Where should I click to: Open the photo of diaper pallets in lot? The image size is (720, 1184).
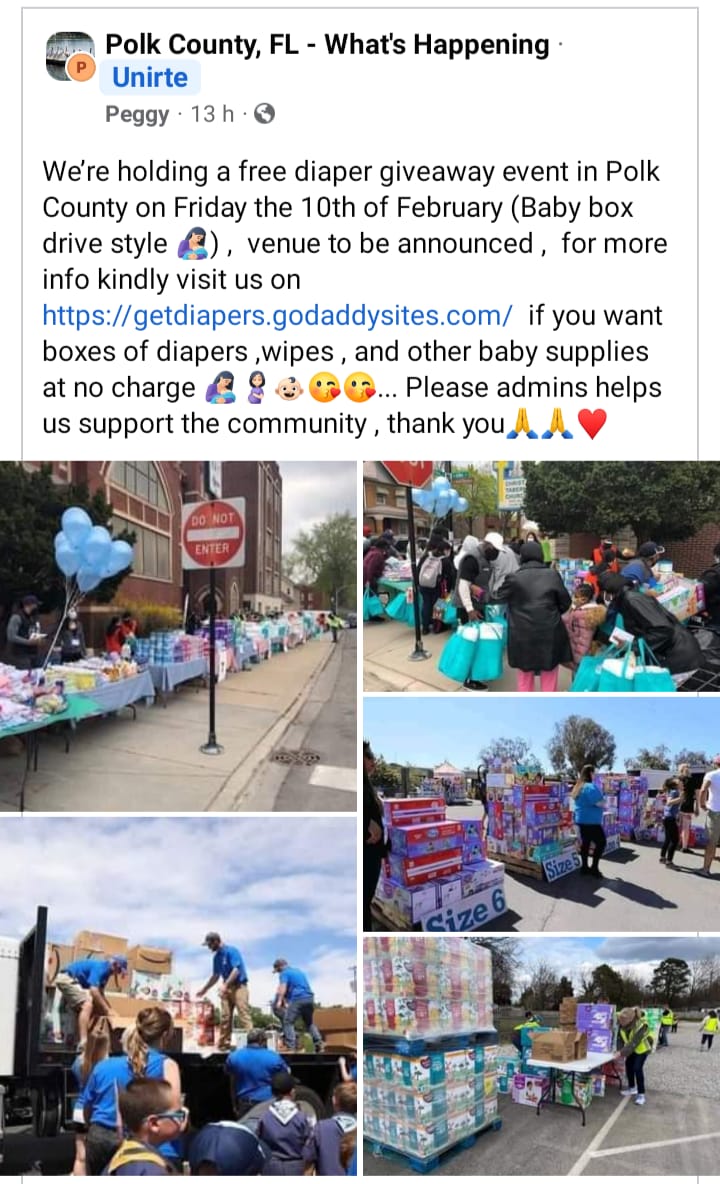point(541,1055)
